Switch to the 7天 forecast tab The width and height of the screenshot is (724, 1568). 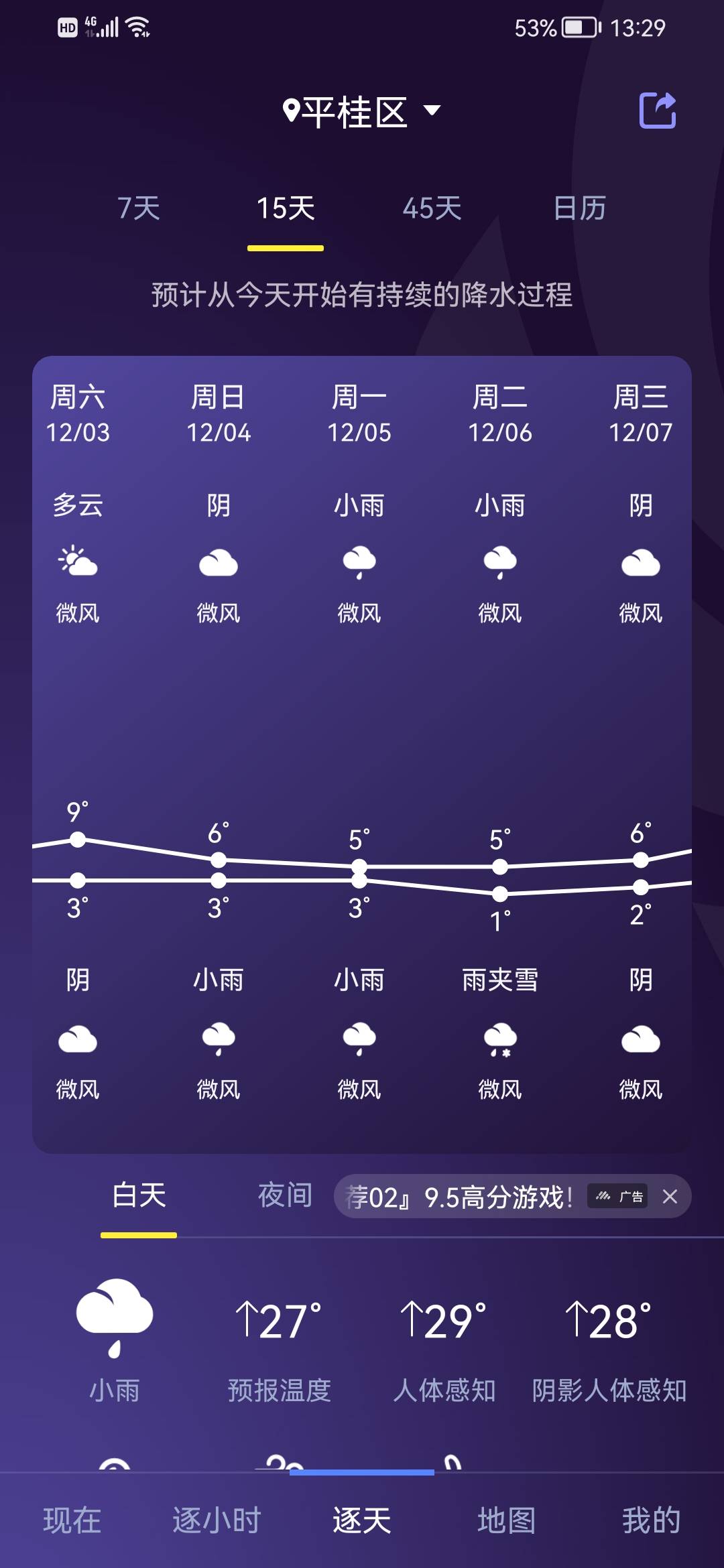tap(139, 208)
